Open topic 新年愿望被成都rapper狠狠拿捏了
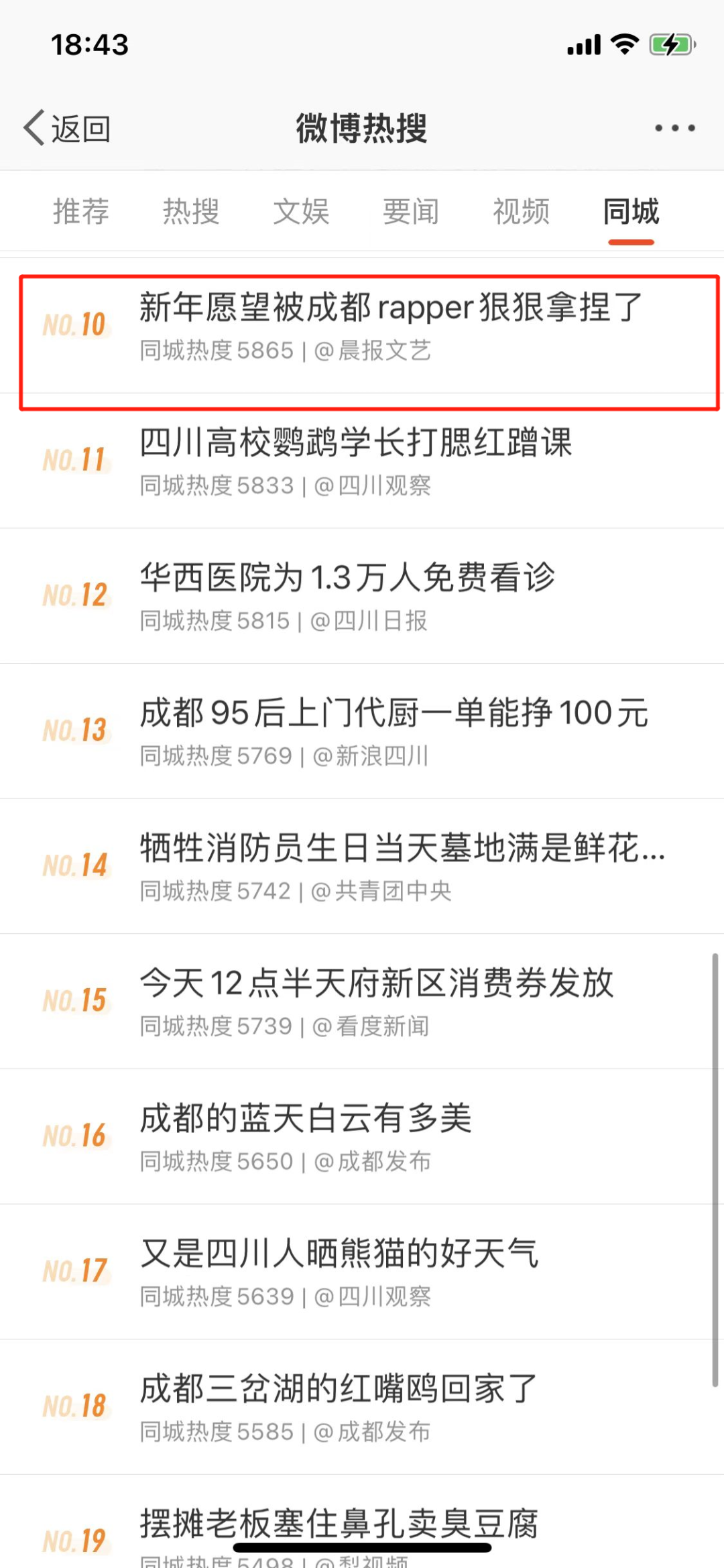Screen dimensions: 724x1568 [391, 308]
